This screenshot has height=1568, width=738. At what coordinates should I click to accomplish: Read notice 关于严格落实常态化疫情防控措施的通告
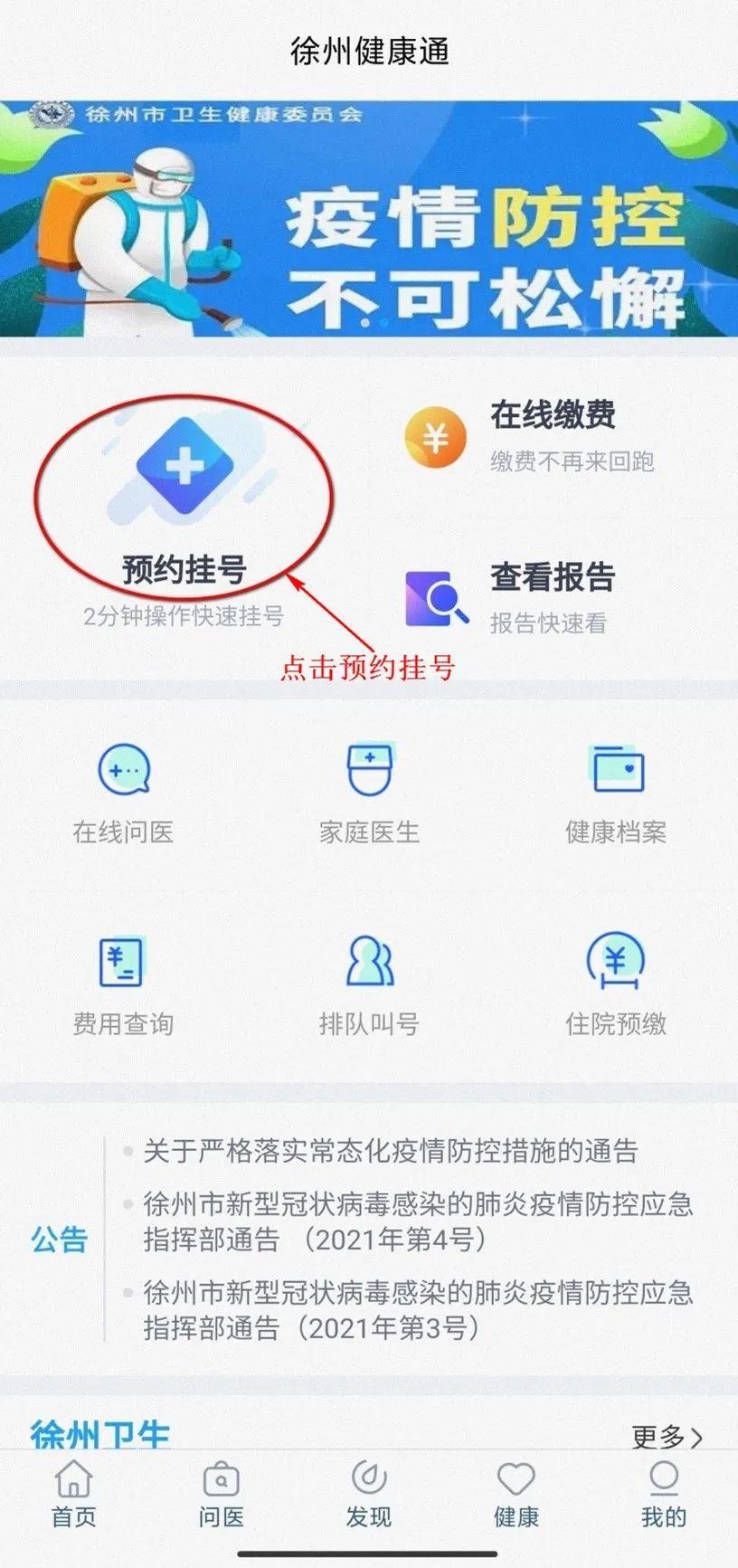(391, 1151)
